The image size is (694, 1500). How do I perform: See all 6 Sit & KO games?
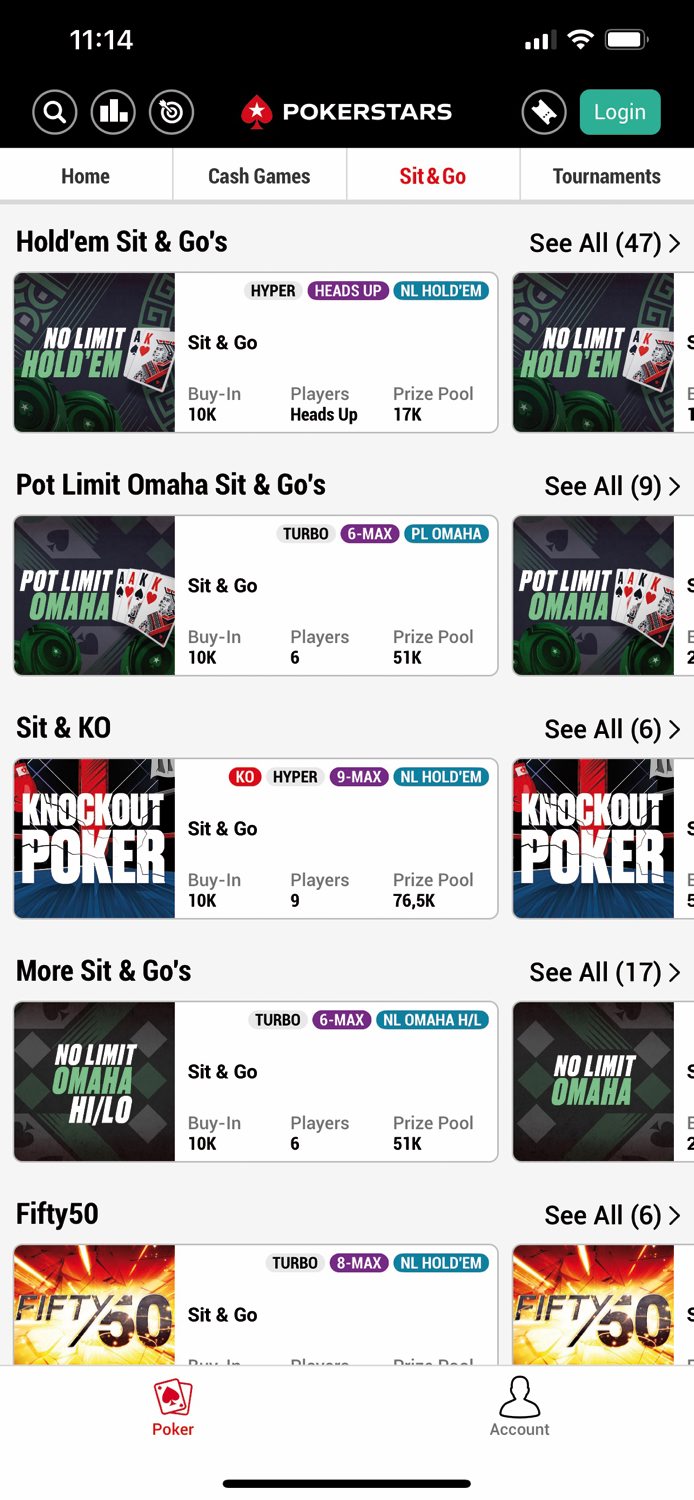click(613, 729)
